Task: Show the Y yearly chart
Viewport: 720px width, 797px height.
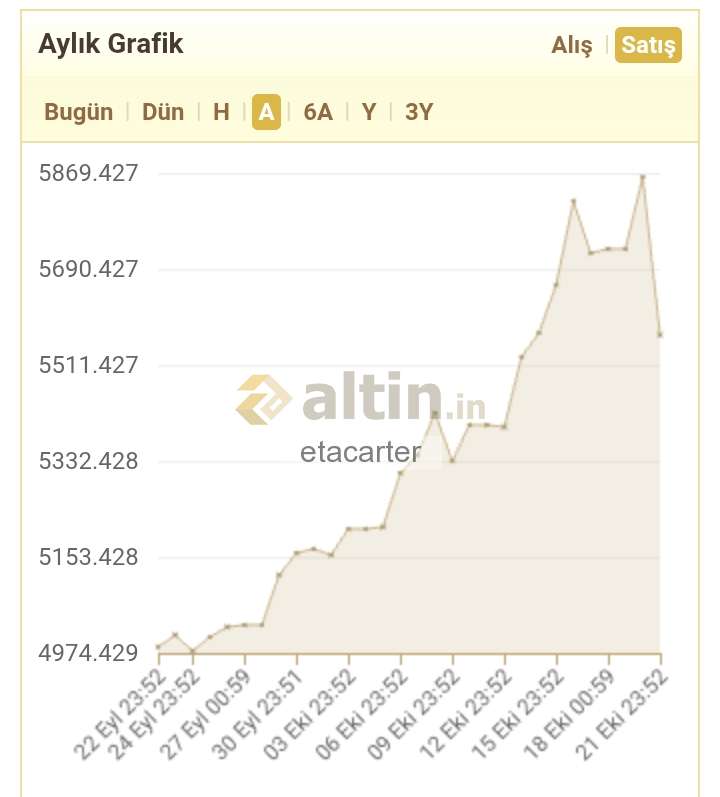Action: tap(369, 111)
